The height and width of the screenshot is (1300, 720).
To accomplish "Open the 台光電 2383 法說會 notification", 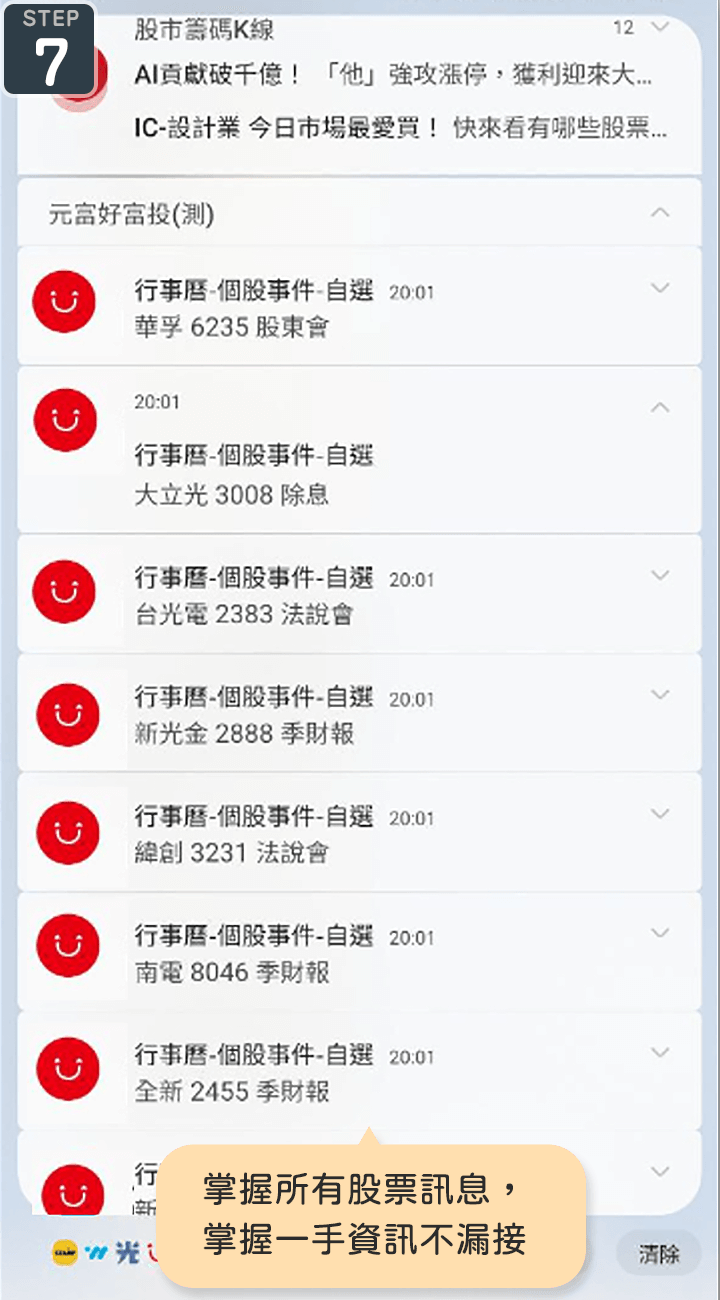I will (x=300, y=596).
